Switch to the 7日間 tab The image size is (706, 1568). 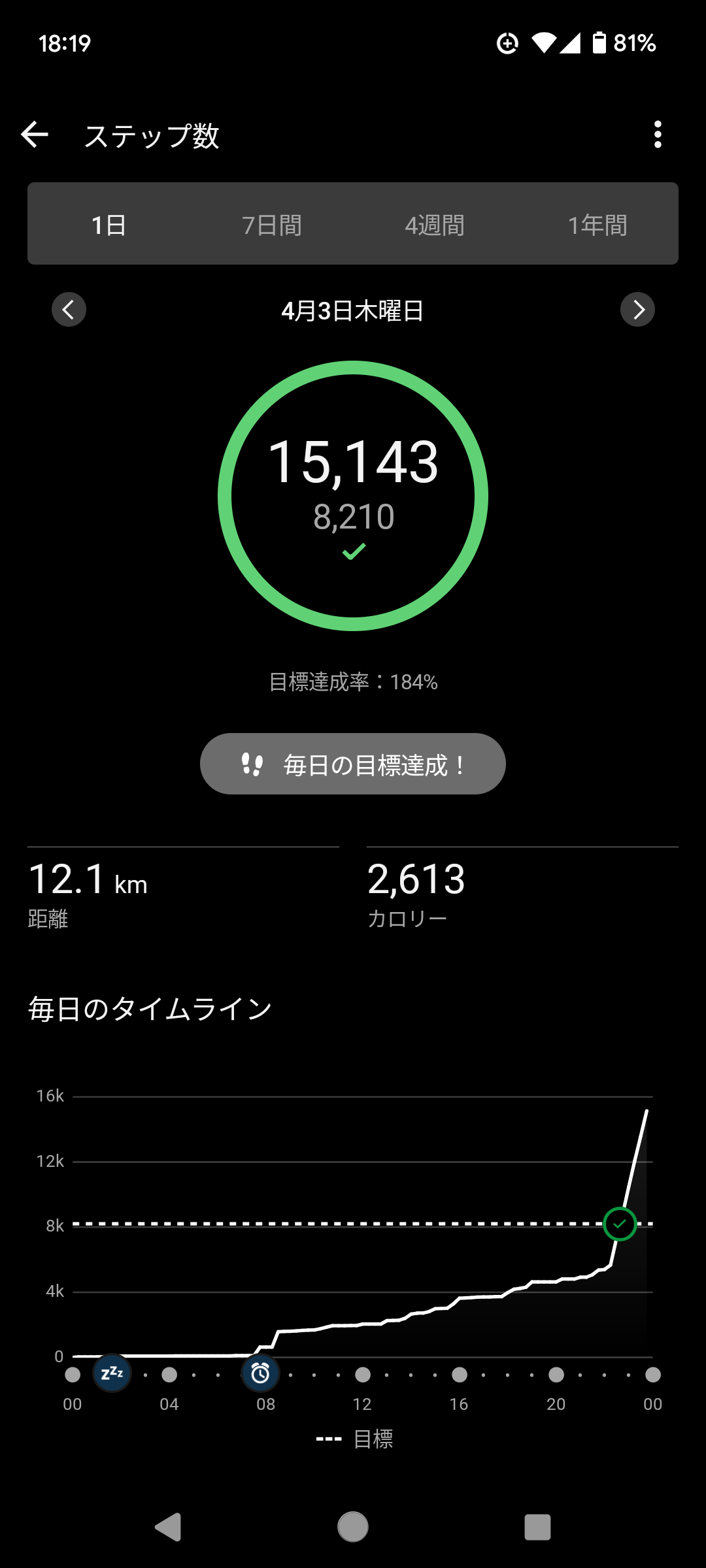pos(271,225)
